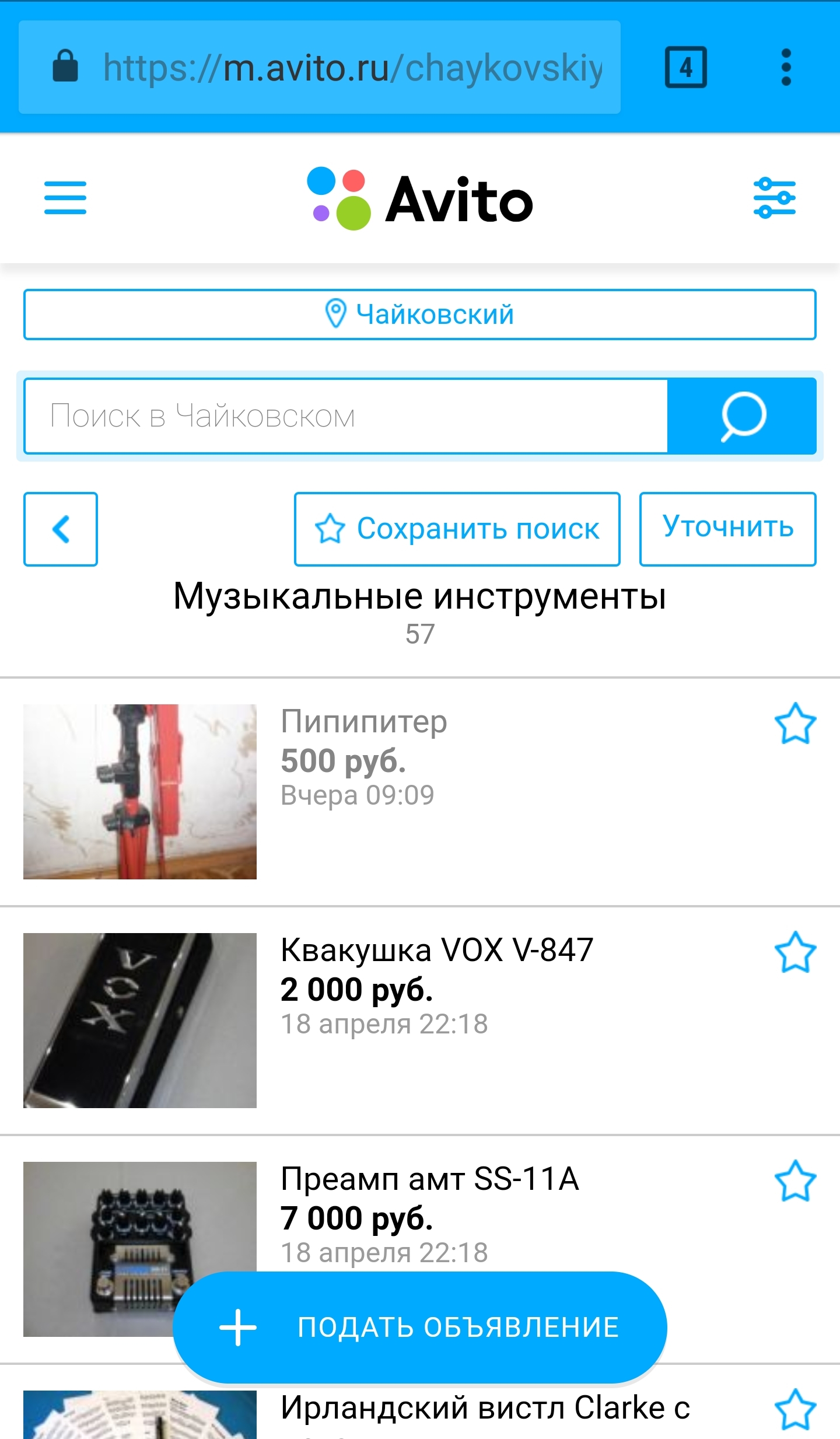Open the Avito hamburger menu
This screenshot has height=1439, width=840.
click(65, 198)
